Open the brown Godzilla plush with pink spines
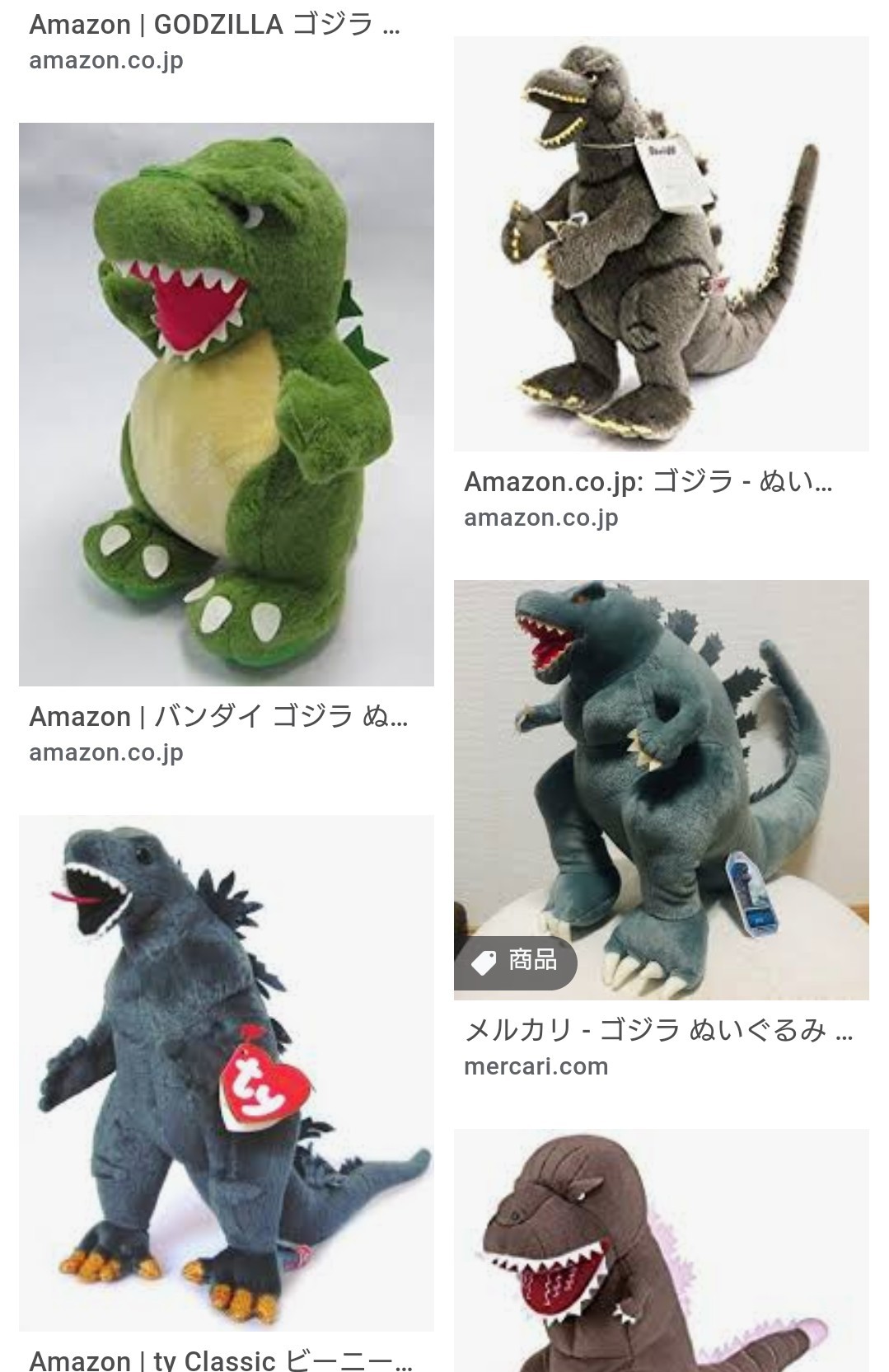The image size is (889, 1372). [661, 1253]
